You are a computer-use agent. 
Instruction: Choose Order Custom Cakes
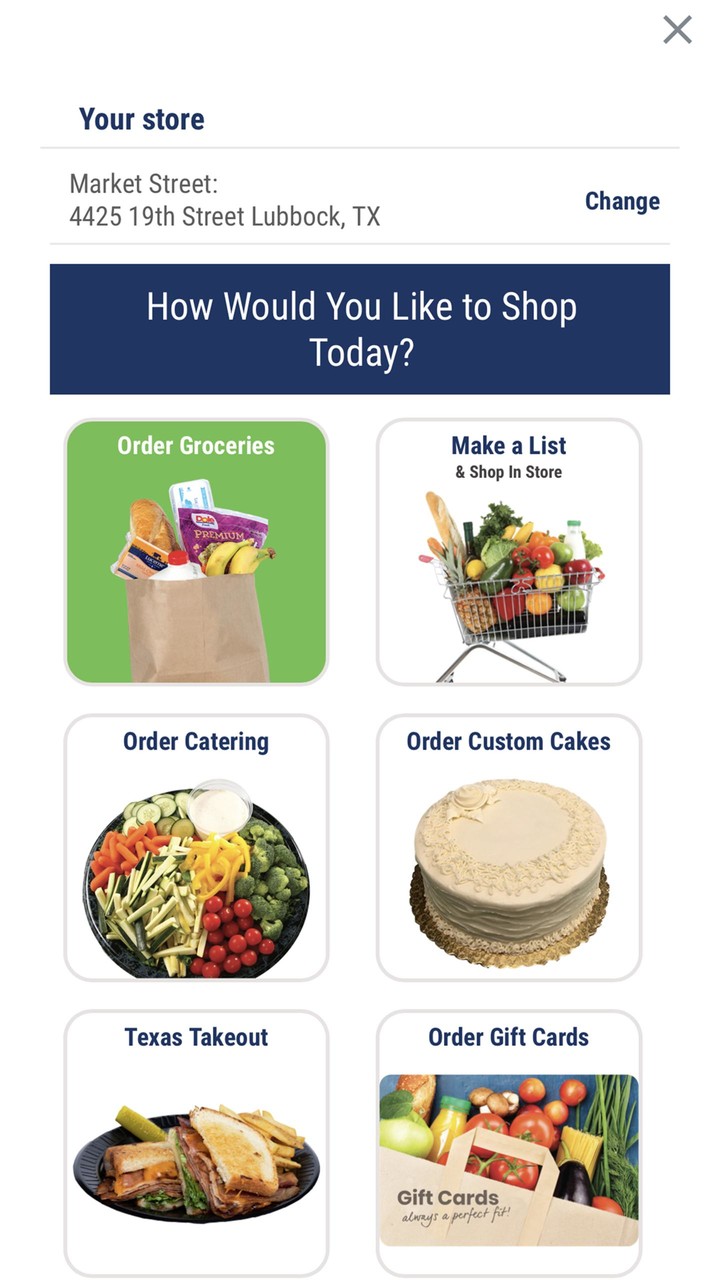pyautogui.click(x=508, y=847)
